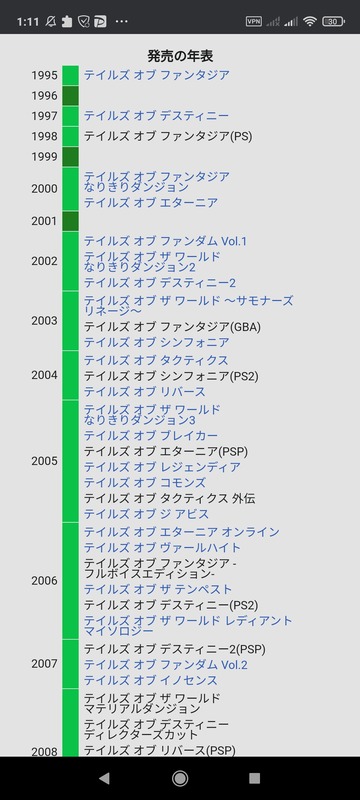Go to the home screen
Image resolution: width=360 pixels, height=800 pixels.
click(x=180, y=778)
